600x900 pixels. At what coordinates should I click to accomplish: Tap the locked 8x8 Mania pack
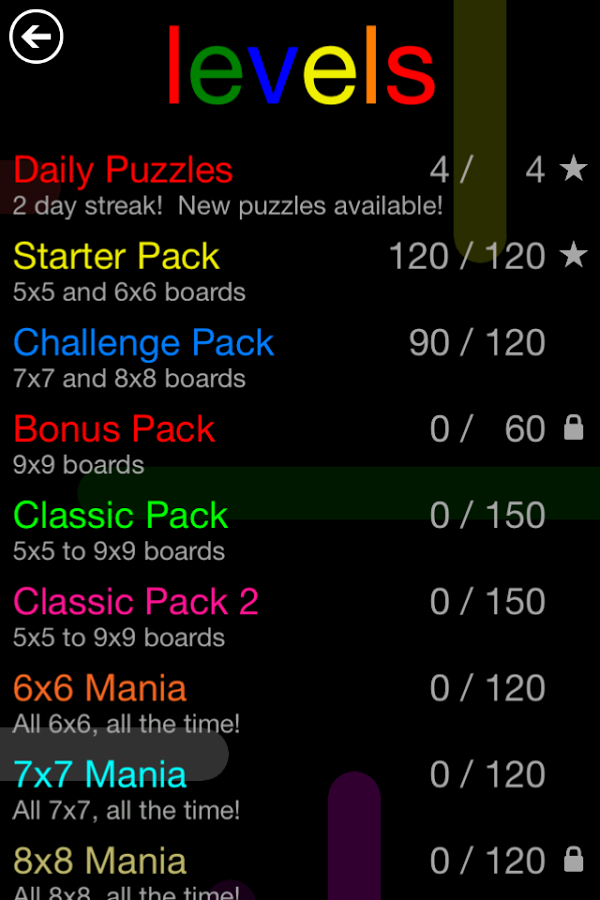coord(100,861)
